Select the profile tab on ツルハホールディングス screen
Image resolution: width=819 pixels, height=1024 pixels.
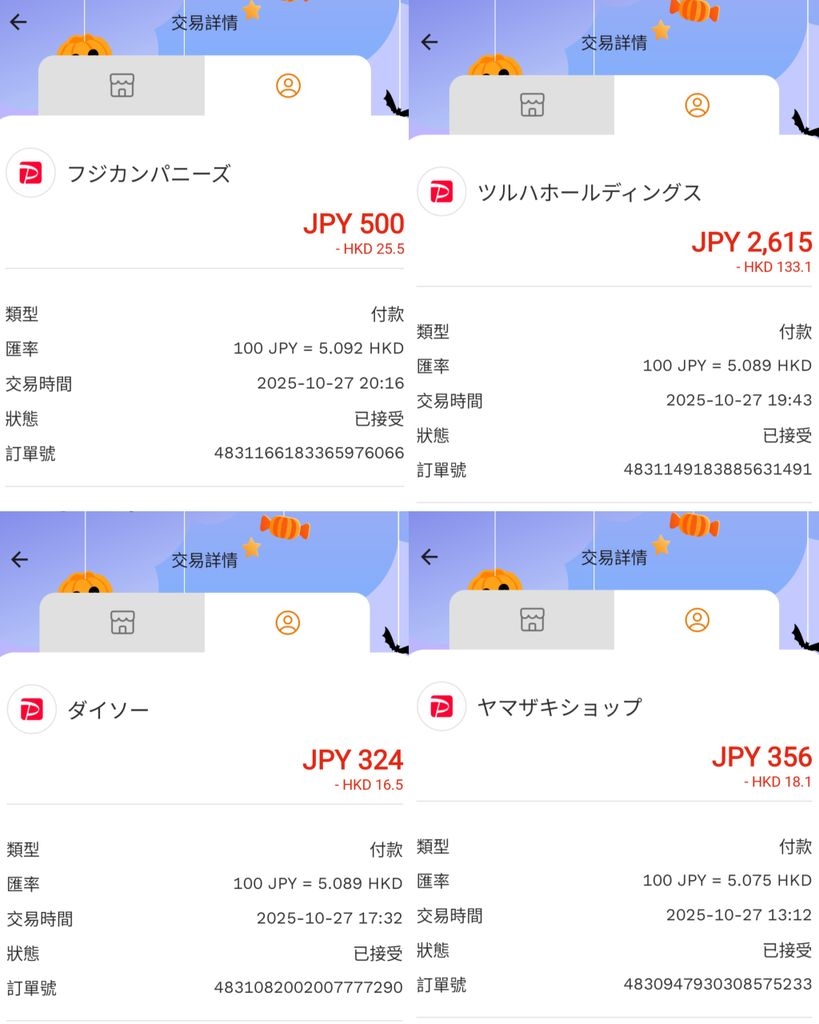click(695, 105)
